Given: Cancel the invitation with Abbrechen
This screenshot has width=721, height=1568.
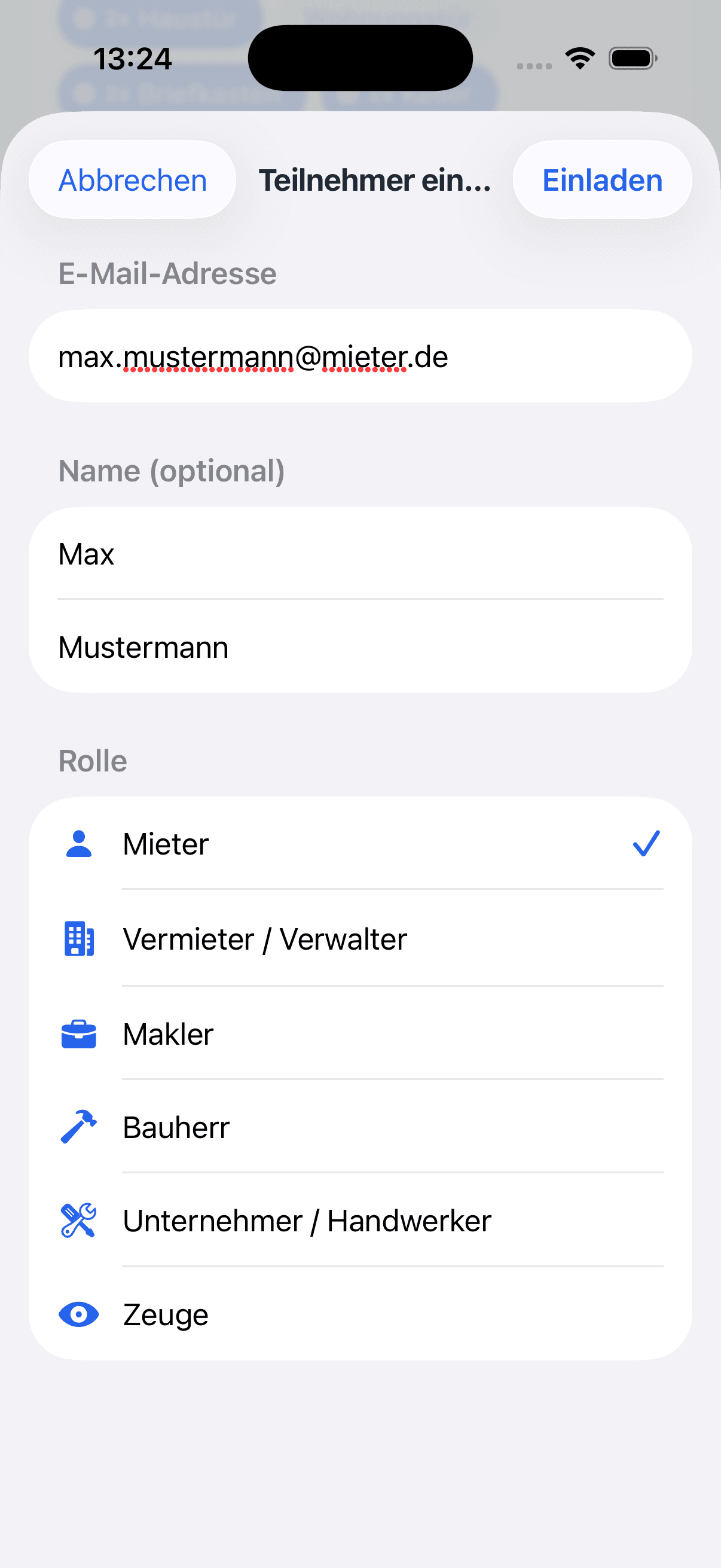Looking at the screenshot, I should [132, 179].
